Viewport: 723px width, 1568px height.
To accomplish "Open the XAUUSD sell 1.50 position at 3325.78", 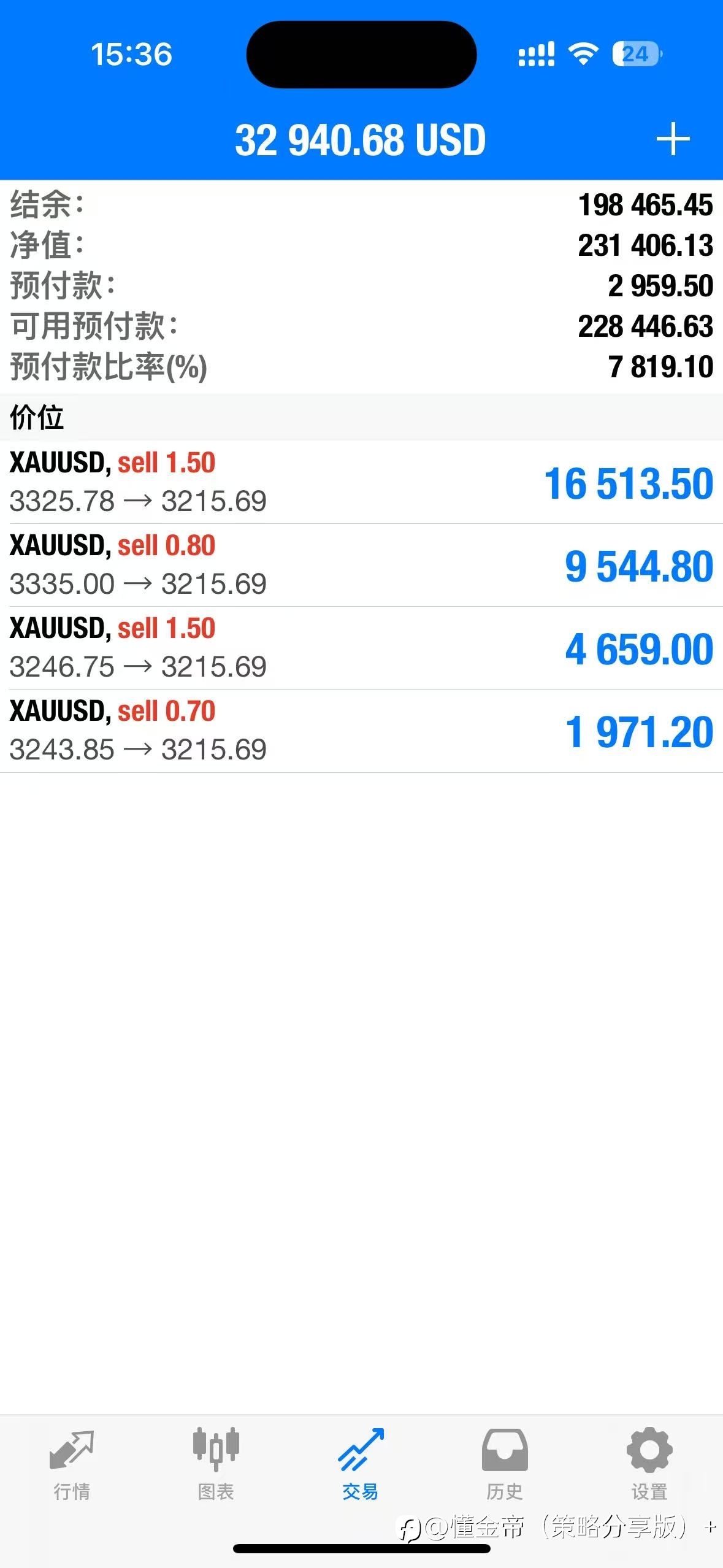I will 361,482.
